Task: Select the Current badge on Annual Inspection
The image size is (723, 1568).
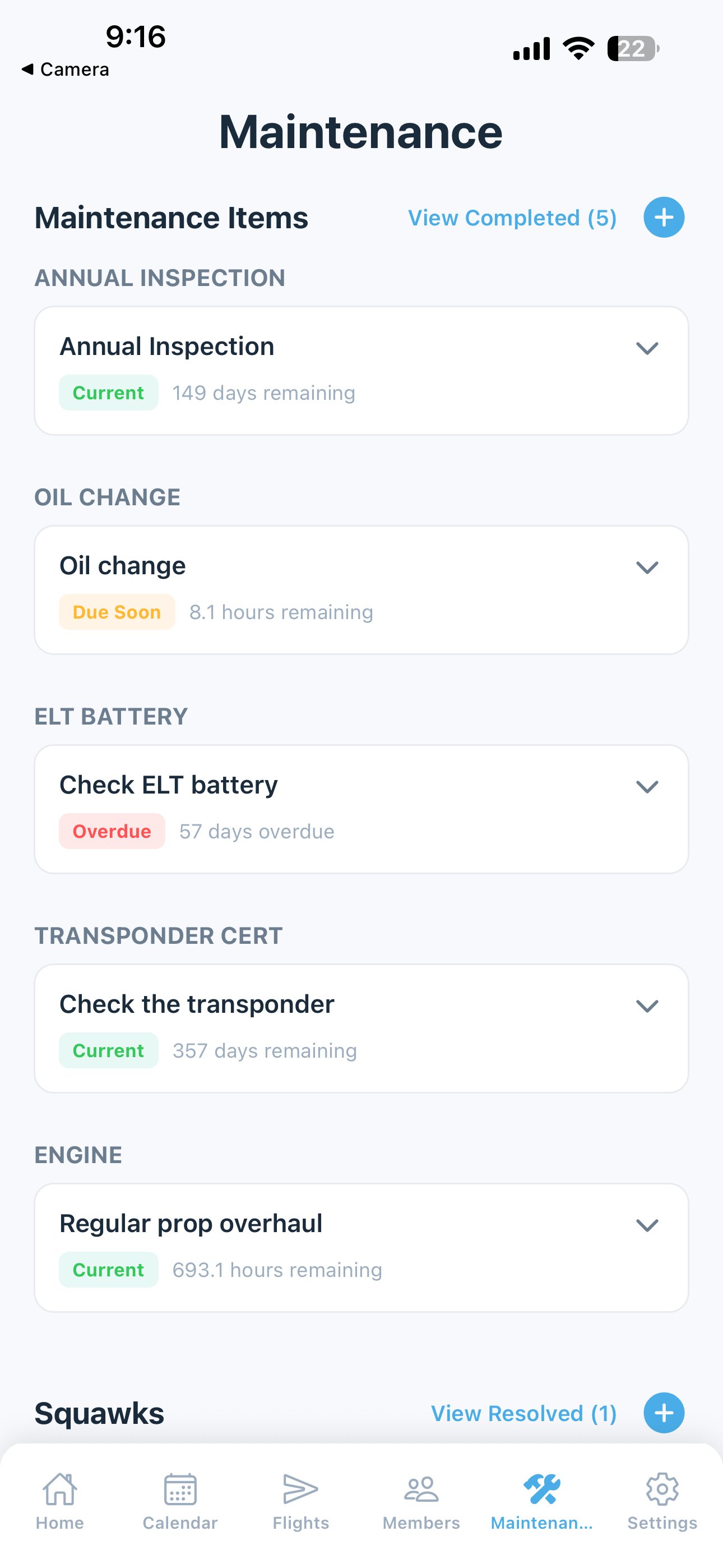Action: coord(108,393)
